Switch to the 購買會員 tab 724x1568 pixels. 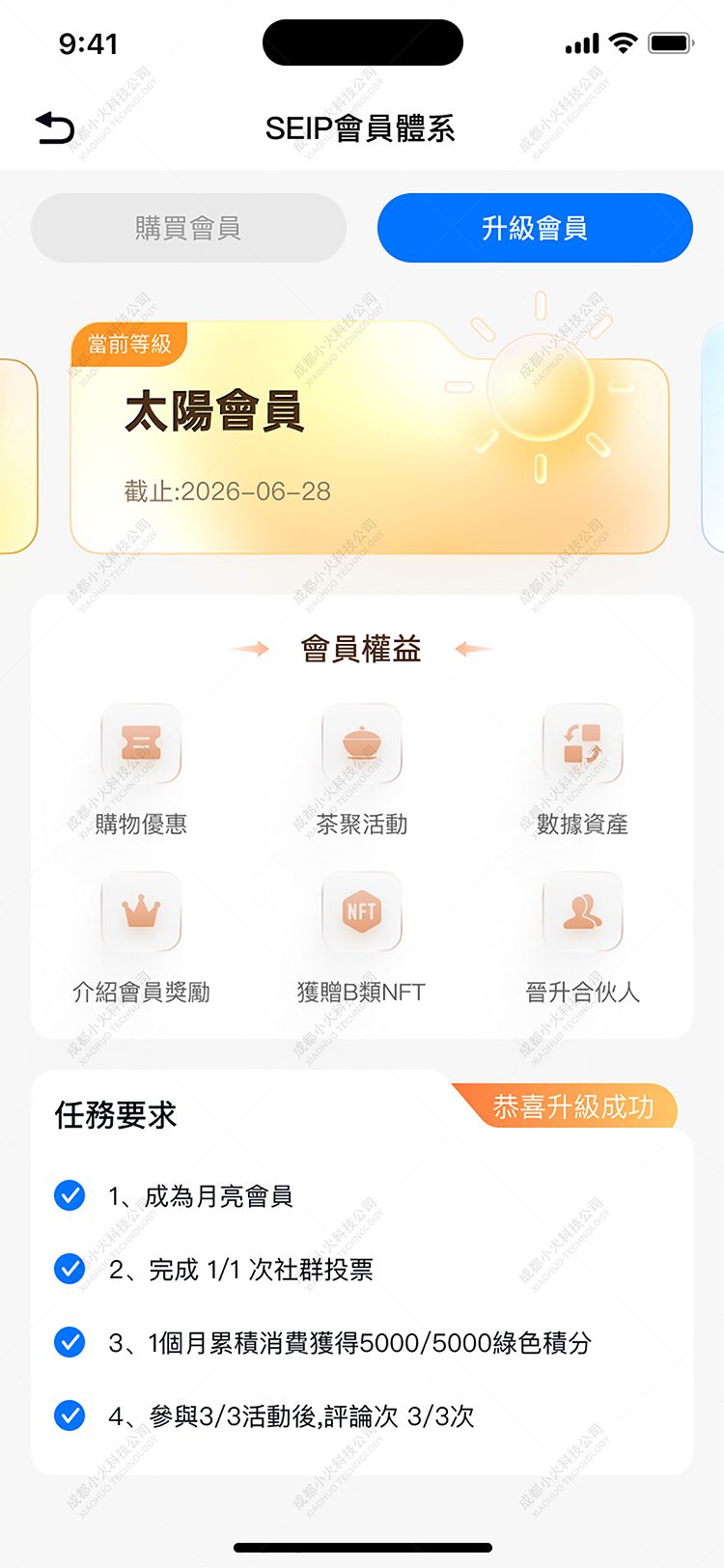point(189,228)
